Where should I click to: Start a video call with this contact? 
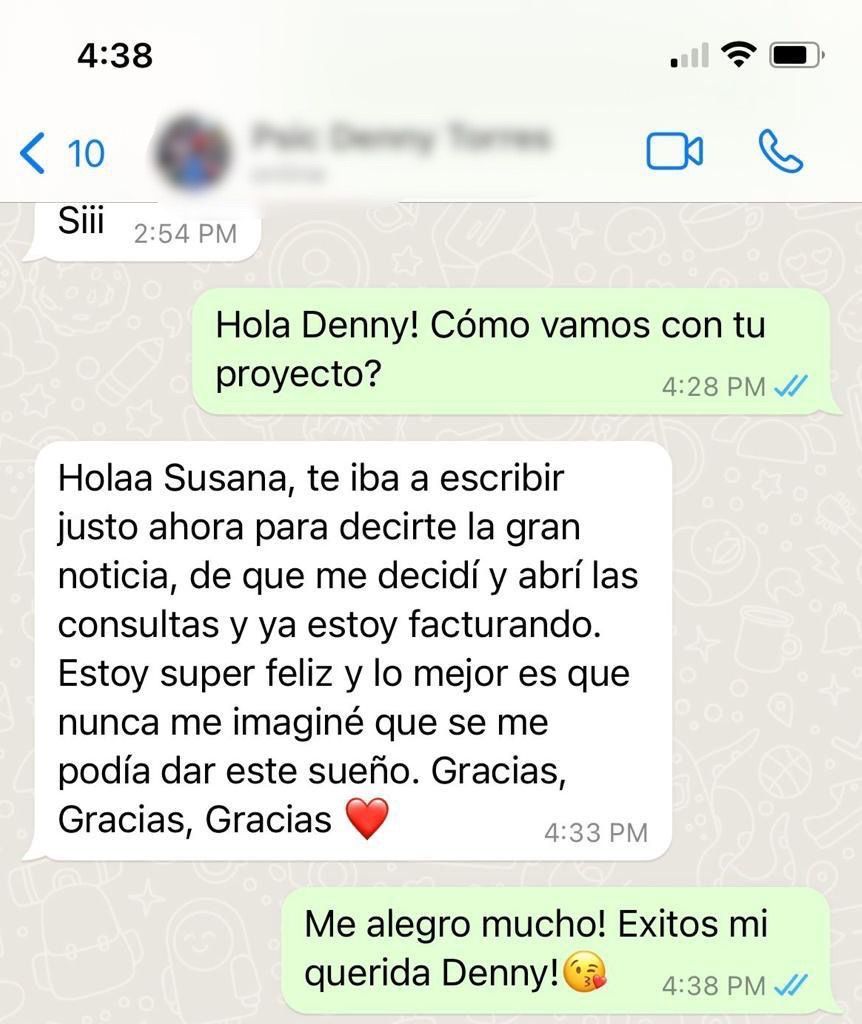pos(675,152)
